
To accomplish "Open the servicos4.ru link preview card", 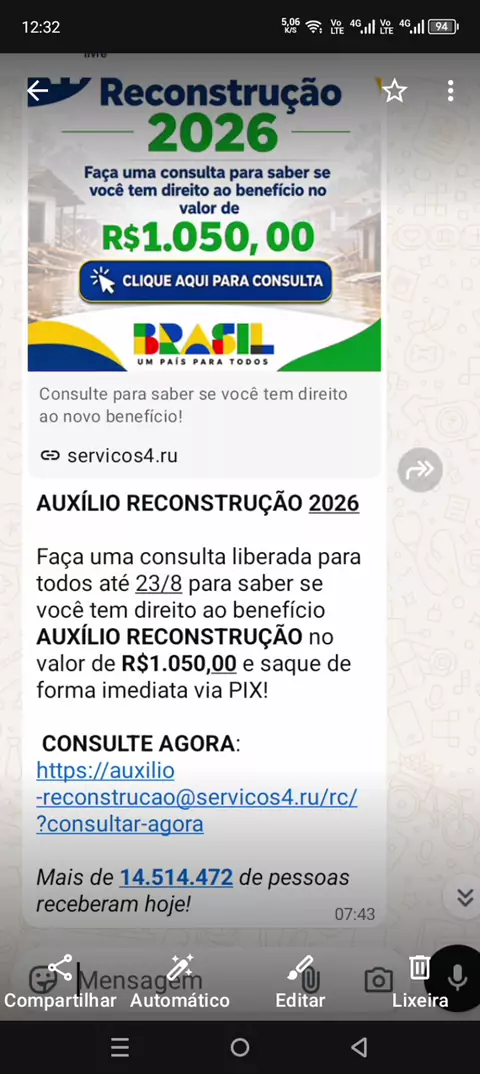I will point(204,426).
